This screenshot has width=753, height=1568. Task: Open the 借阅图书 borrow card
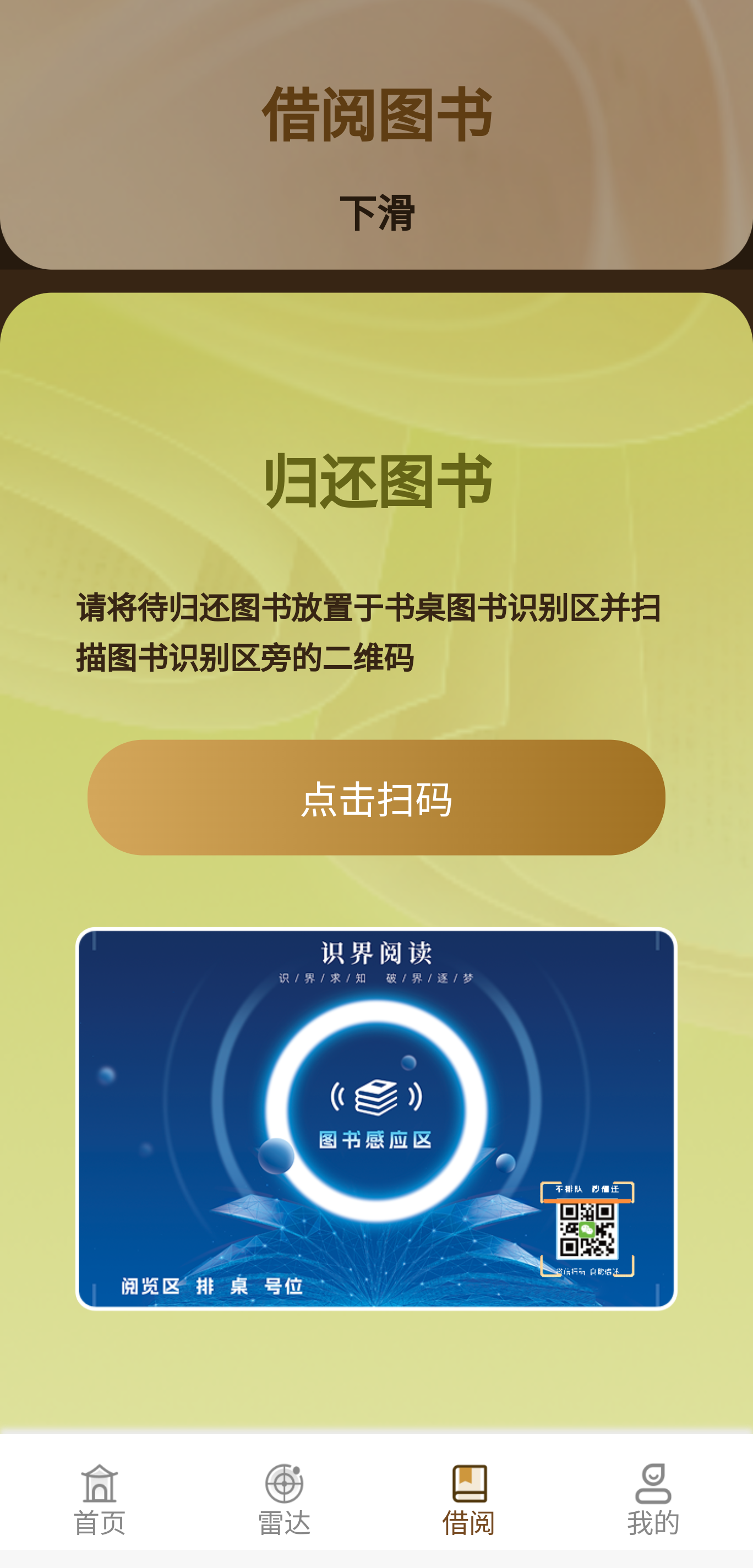point(376,134)
